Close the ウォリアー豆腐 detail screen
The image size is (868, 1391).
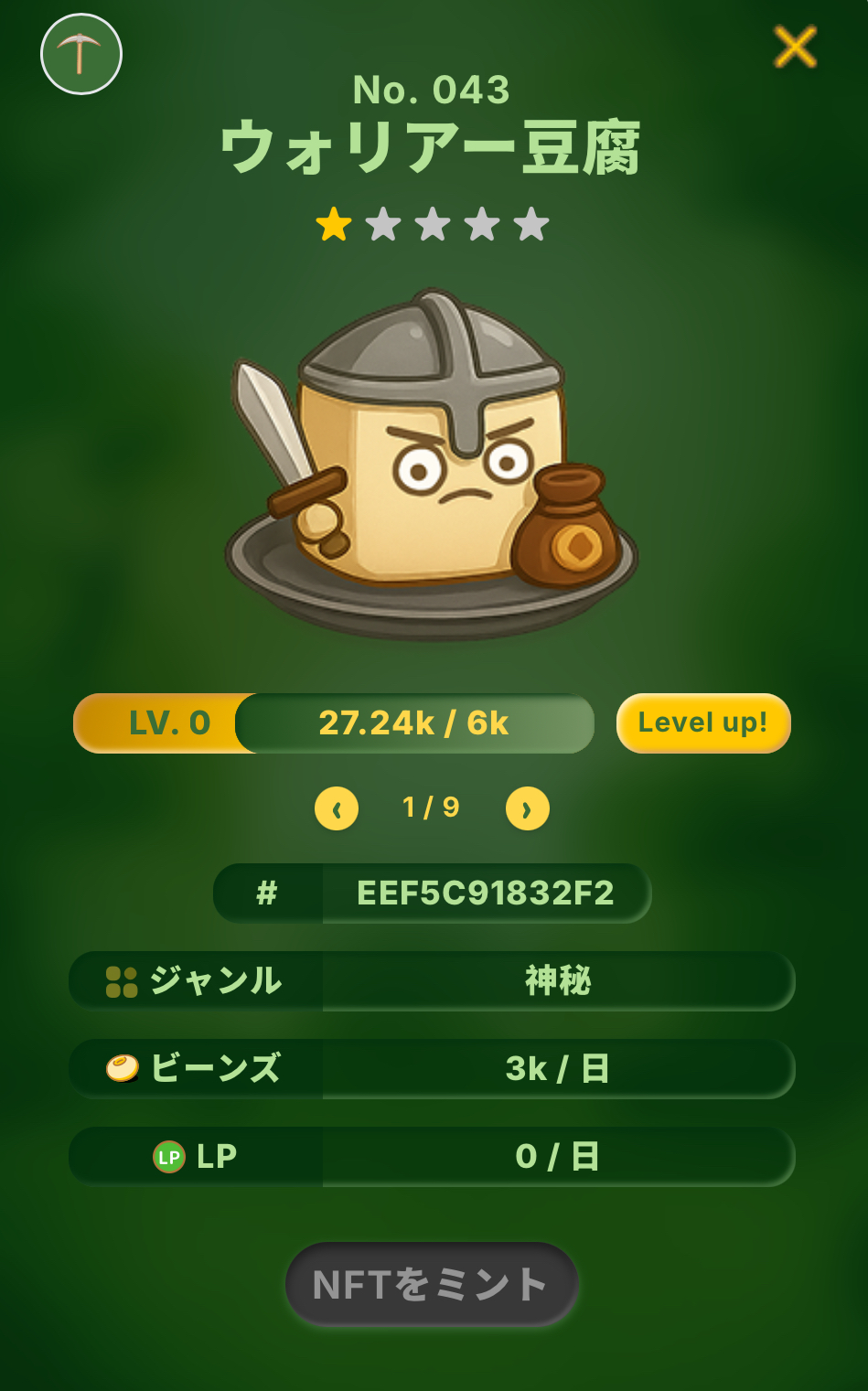coord(795,47)
